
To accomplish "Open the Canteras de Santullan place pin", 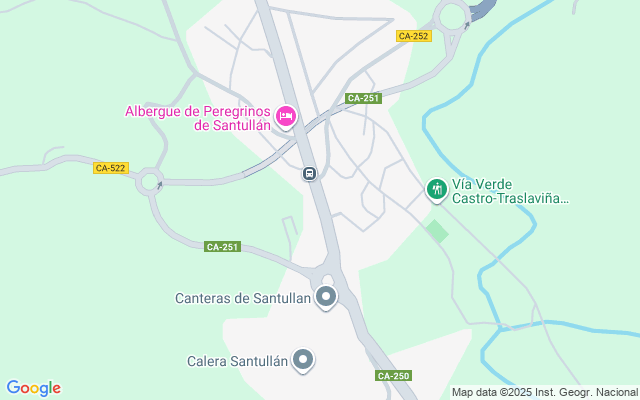I will click(x=326, y=297).
